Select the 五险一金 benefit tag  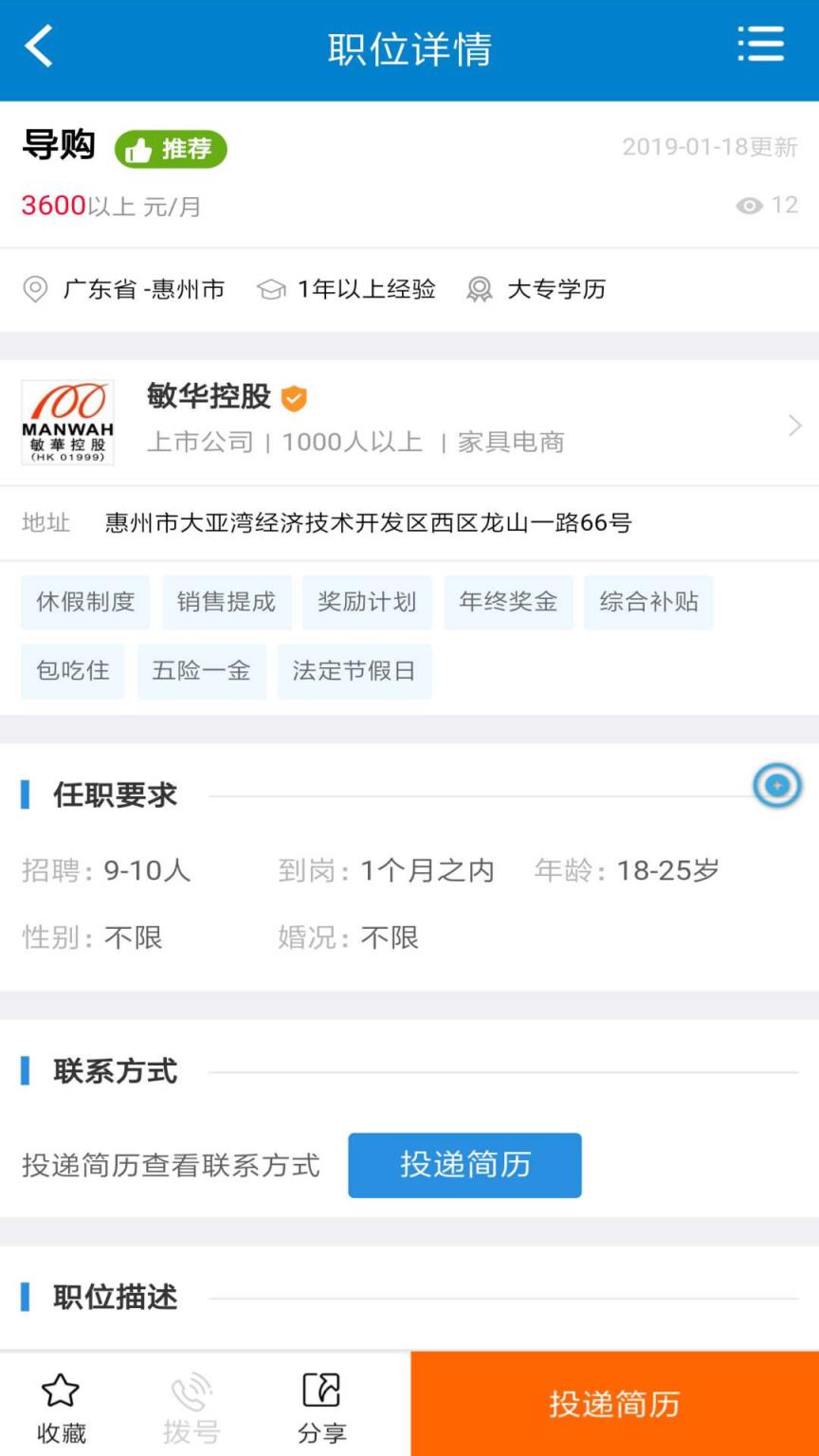(x=201, y=670)
